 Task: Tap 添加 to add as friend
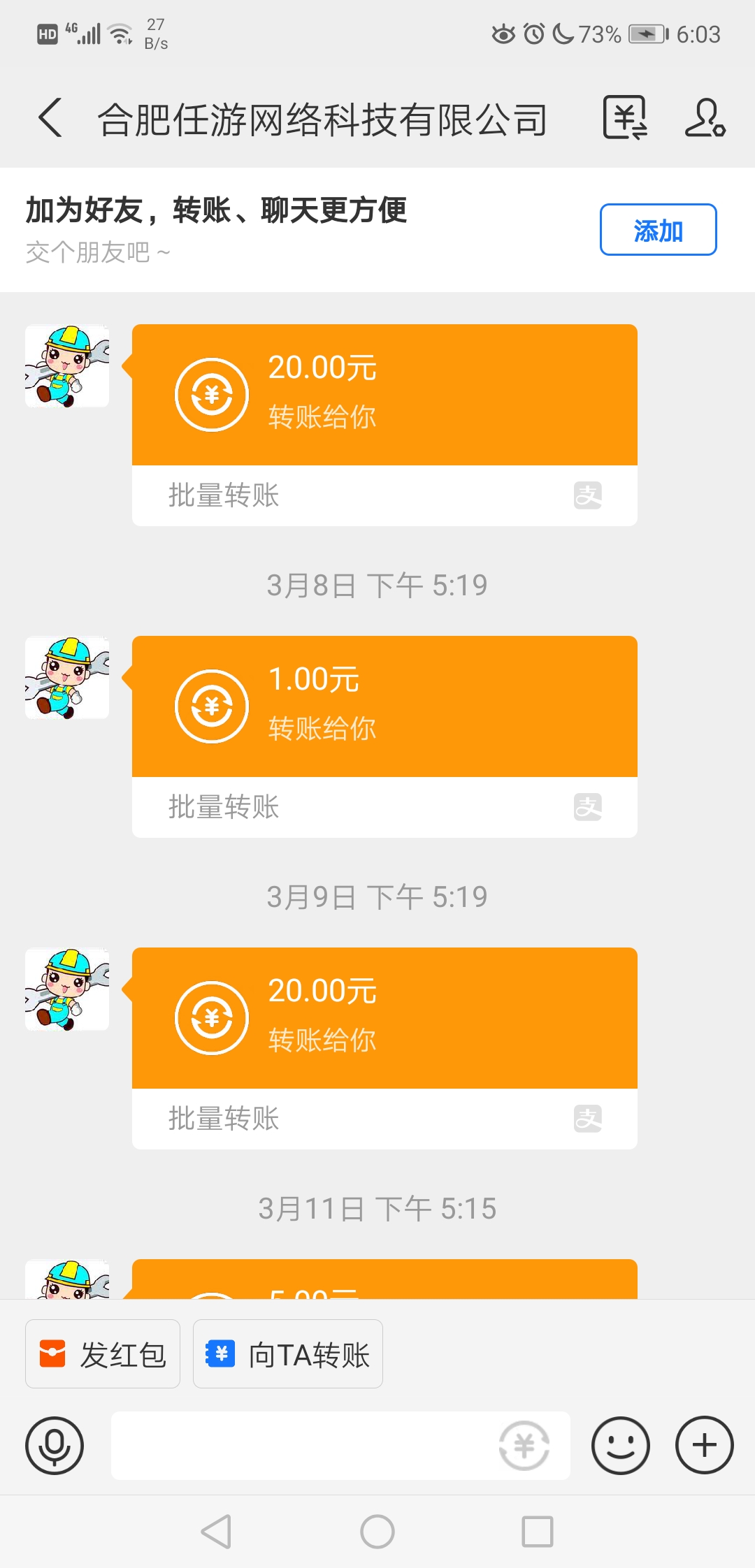pyautogui.click(x=658, y=230)
